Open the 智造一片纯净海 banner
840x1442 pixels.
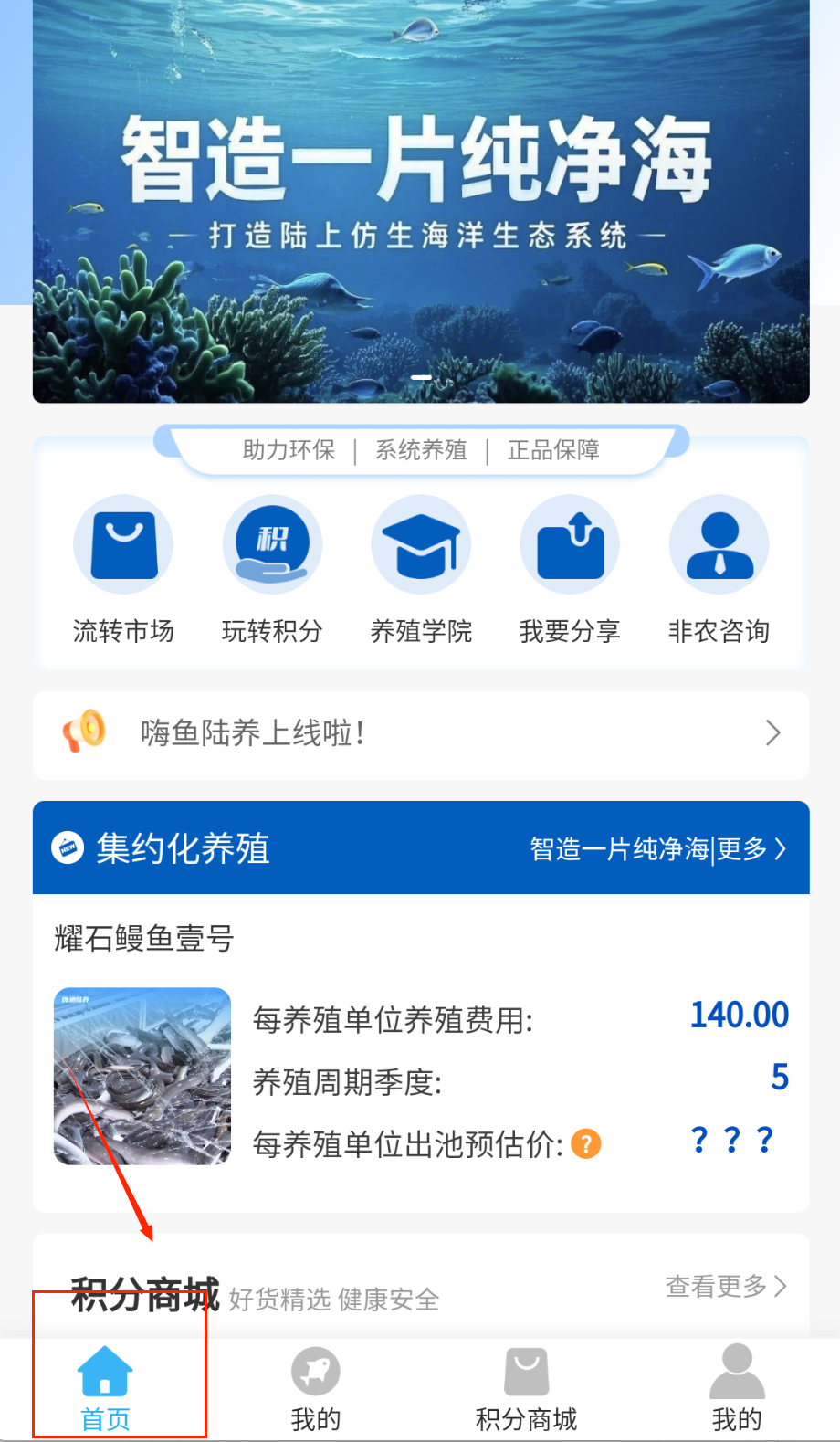(x=421, y=201)
